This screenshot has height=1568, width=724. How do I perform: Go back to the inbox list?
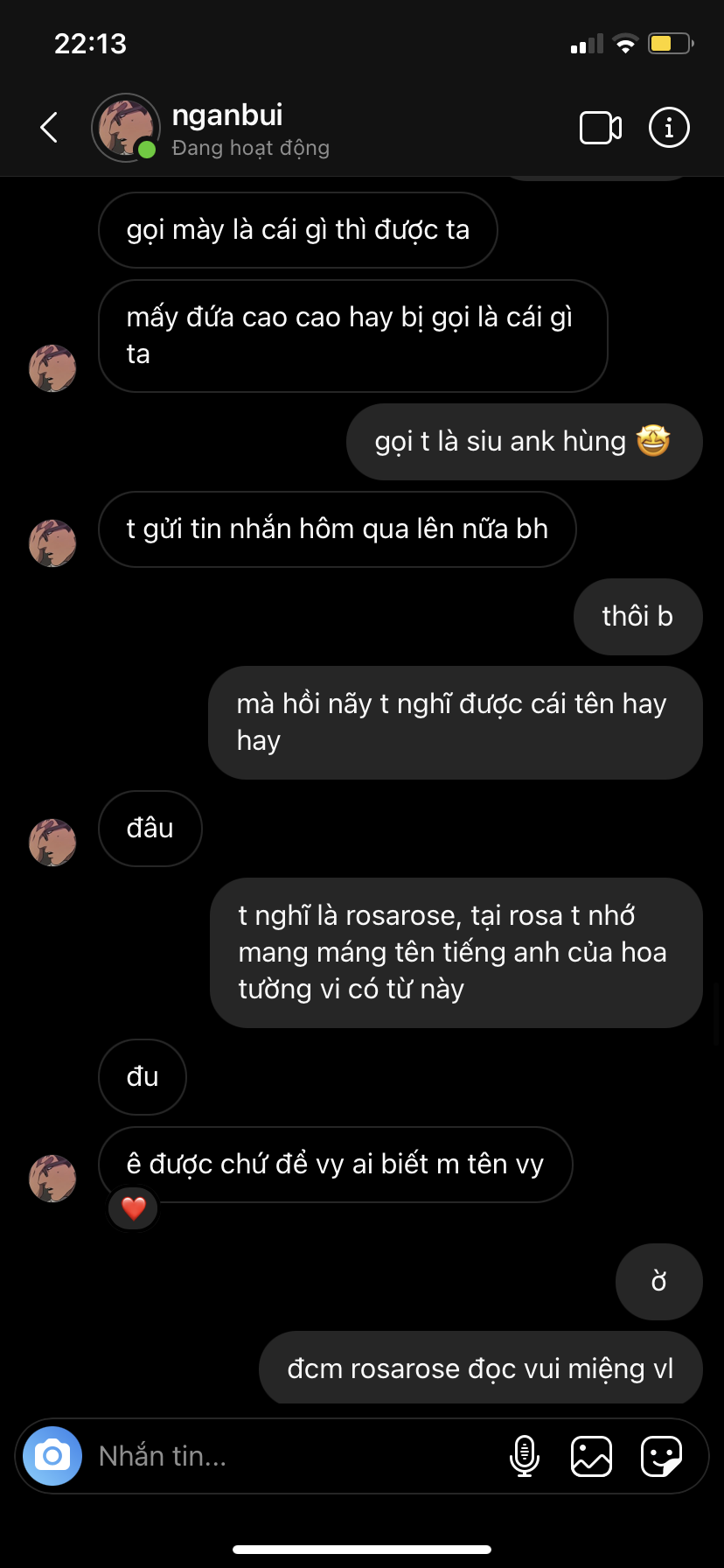click(50, 128)
